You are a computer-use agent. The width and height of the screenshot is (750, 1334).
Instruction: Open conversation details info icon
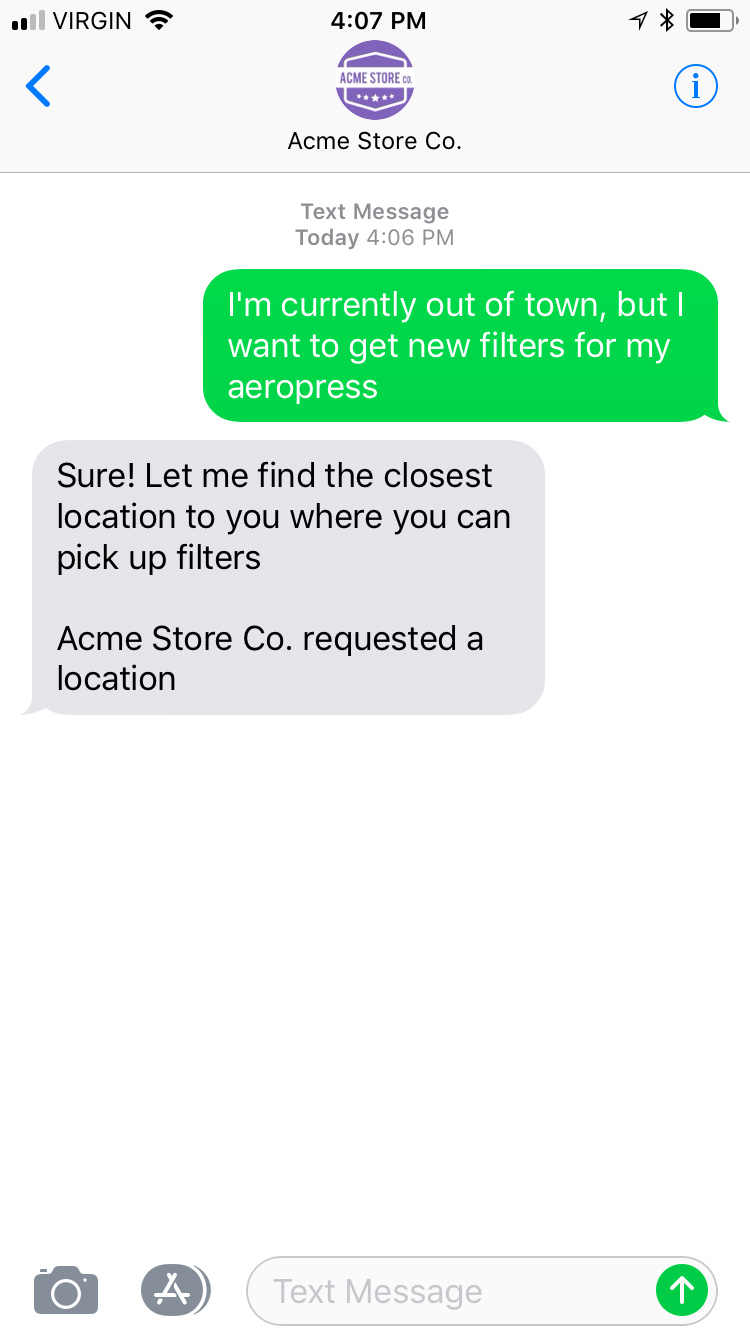[695, 87]
